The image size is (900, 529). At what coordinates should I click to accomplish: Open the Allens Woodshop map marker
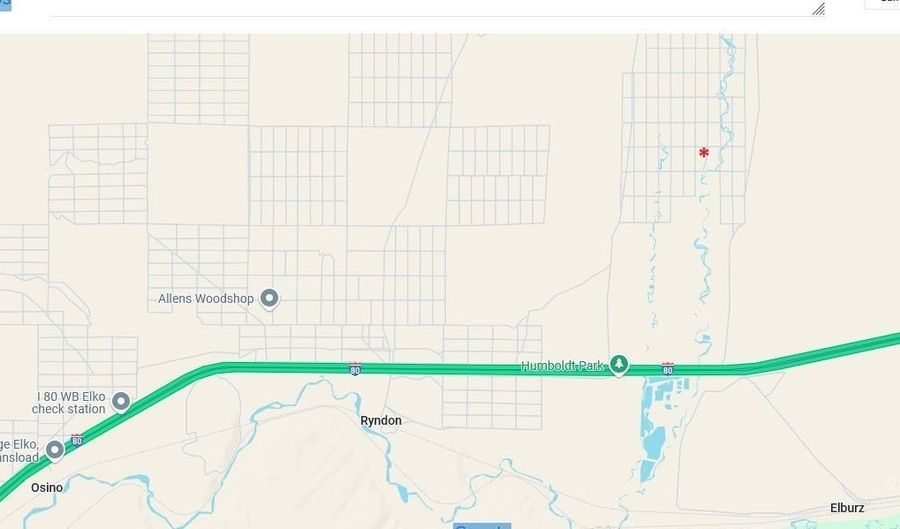click(x=269, y=298)
